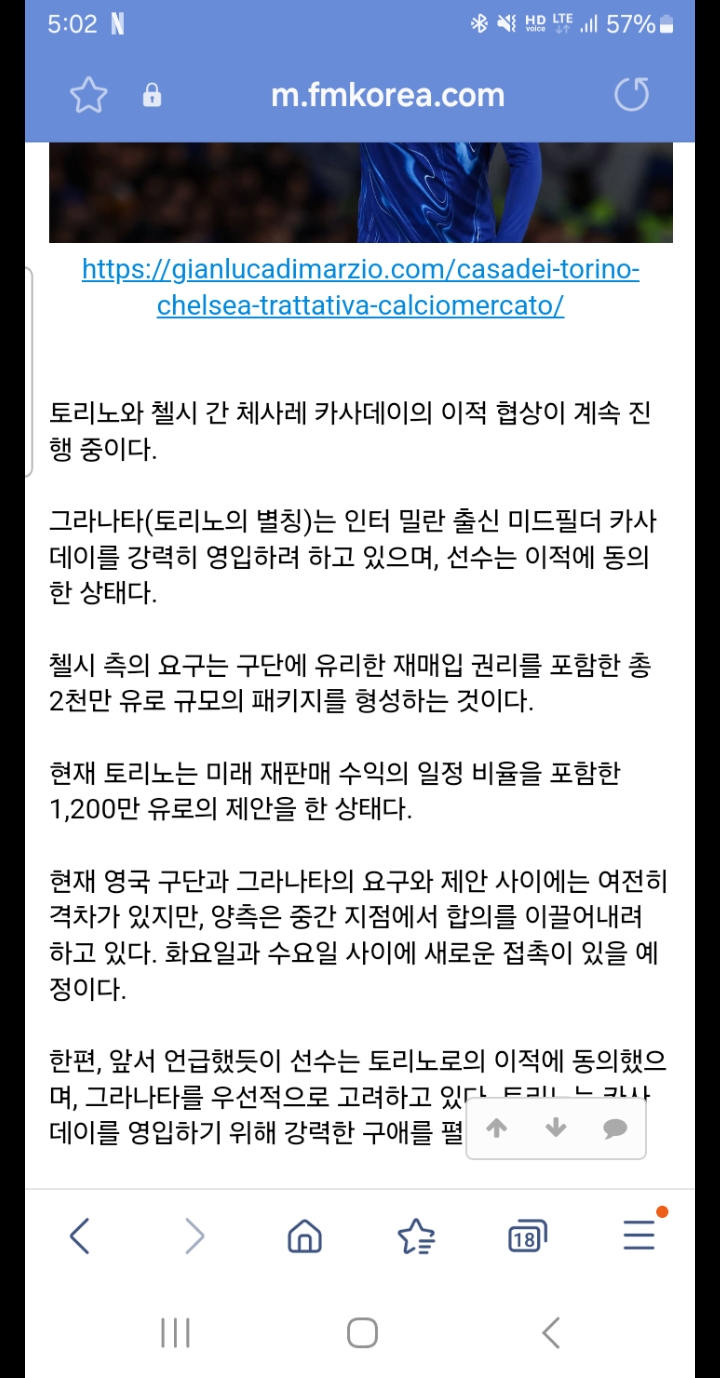Bookmark this page with the star icon
This screenshot has width=720, height=1378.
(x=88, y=95)
